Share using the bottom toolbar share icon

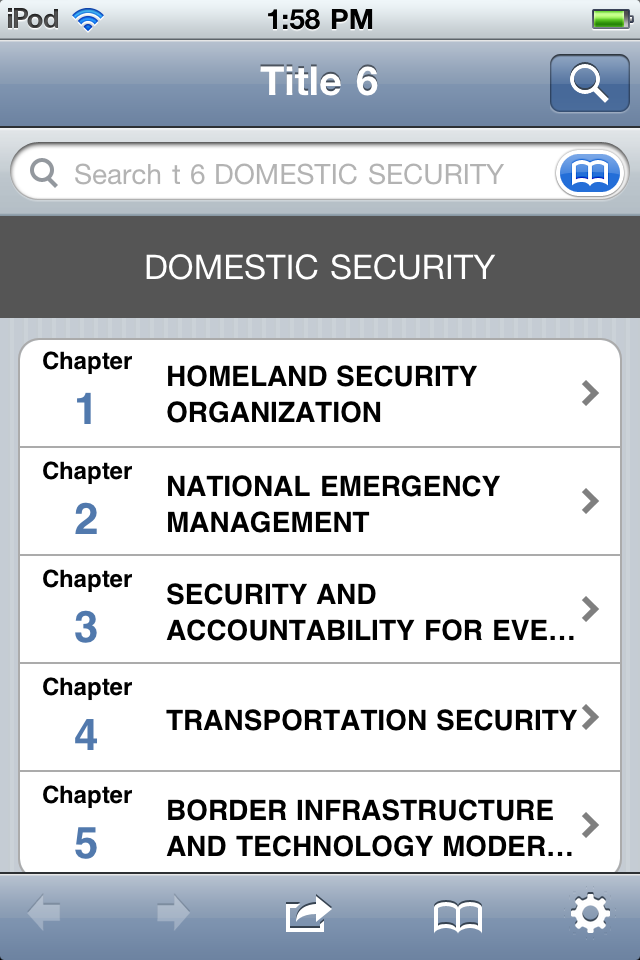(308, 914)
